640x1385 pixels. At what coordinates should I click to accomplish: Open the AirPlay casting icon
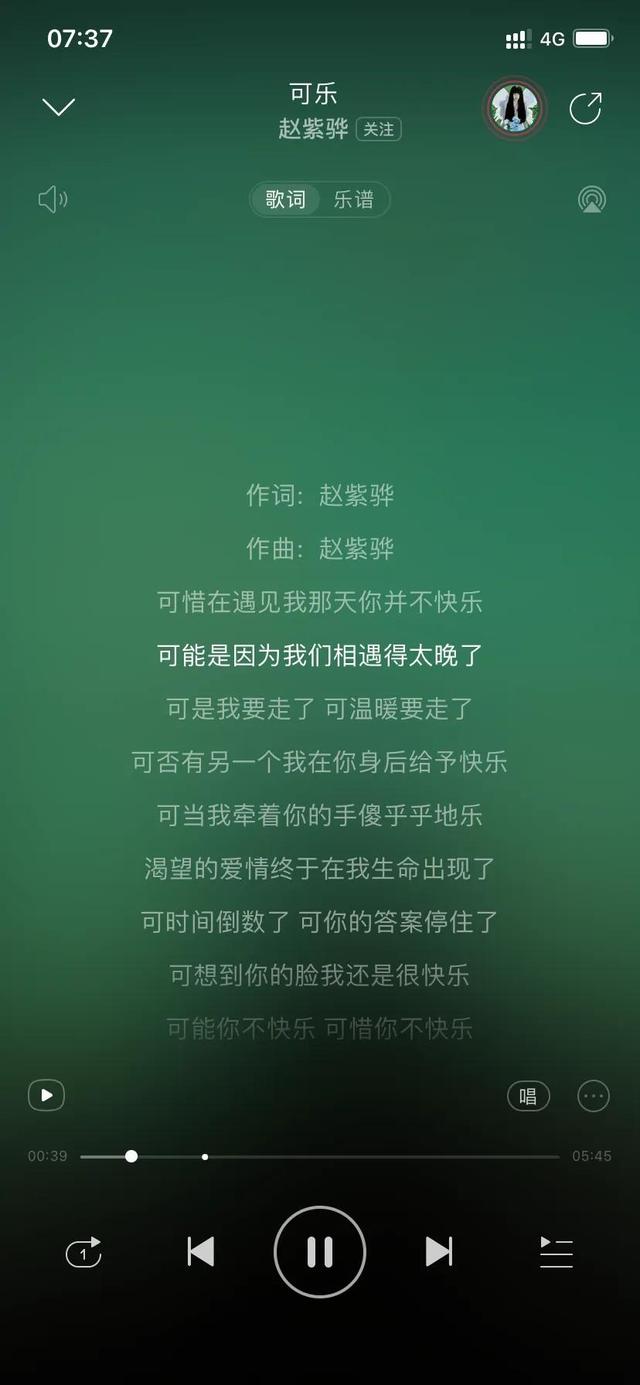[x=592, y=199]
